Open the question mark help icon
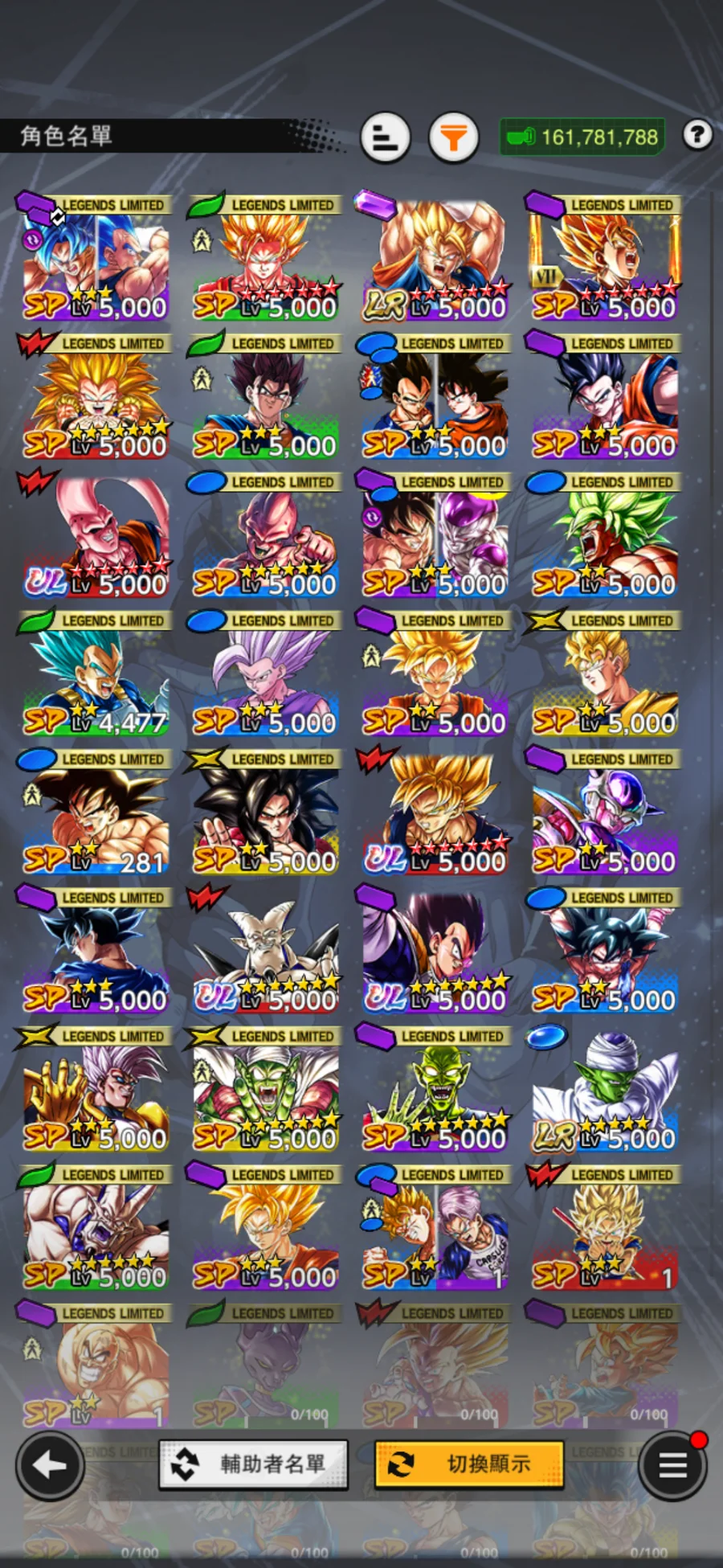723x1568 pixels. pyautogui.click(x=697, y=134)
